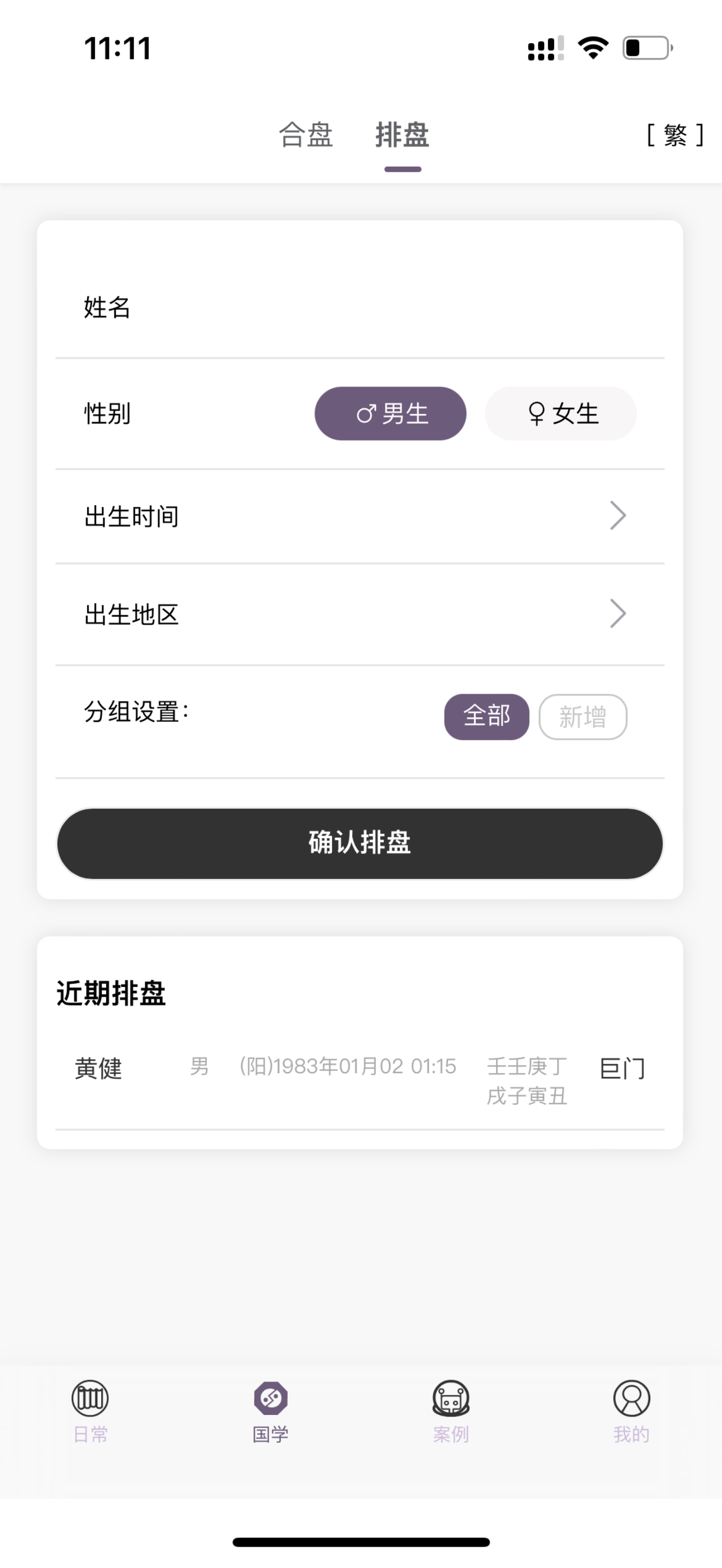Viewport: 722px width, 1568px height.
Task: Tap the 姓名 name input field
Action: [x=389, y=307]
